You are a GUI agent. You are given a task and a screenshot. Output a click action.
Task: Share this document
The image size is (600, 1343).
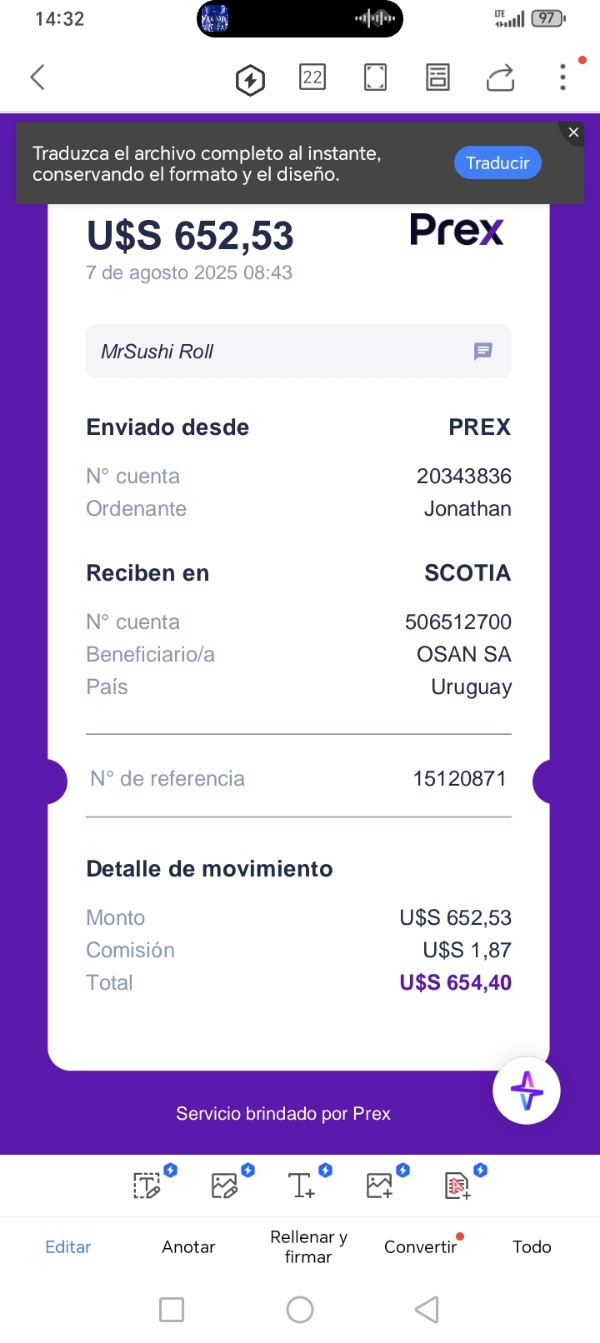click(500, 78)
